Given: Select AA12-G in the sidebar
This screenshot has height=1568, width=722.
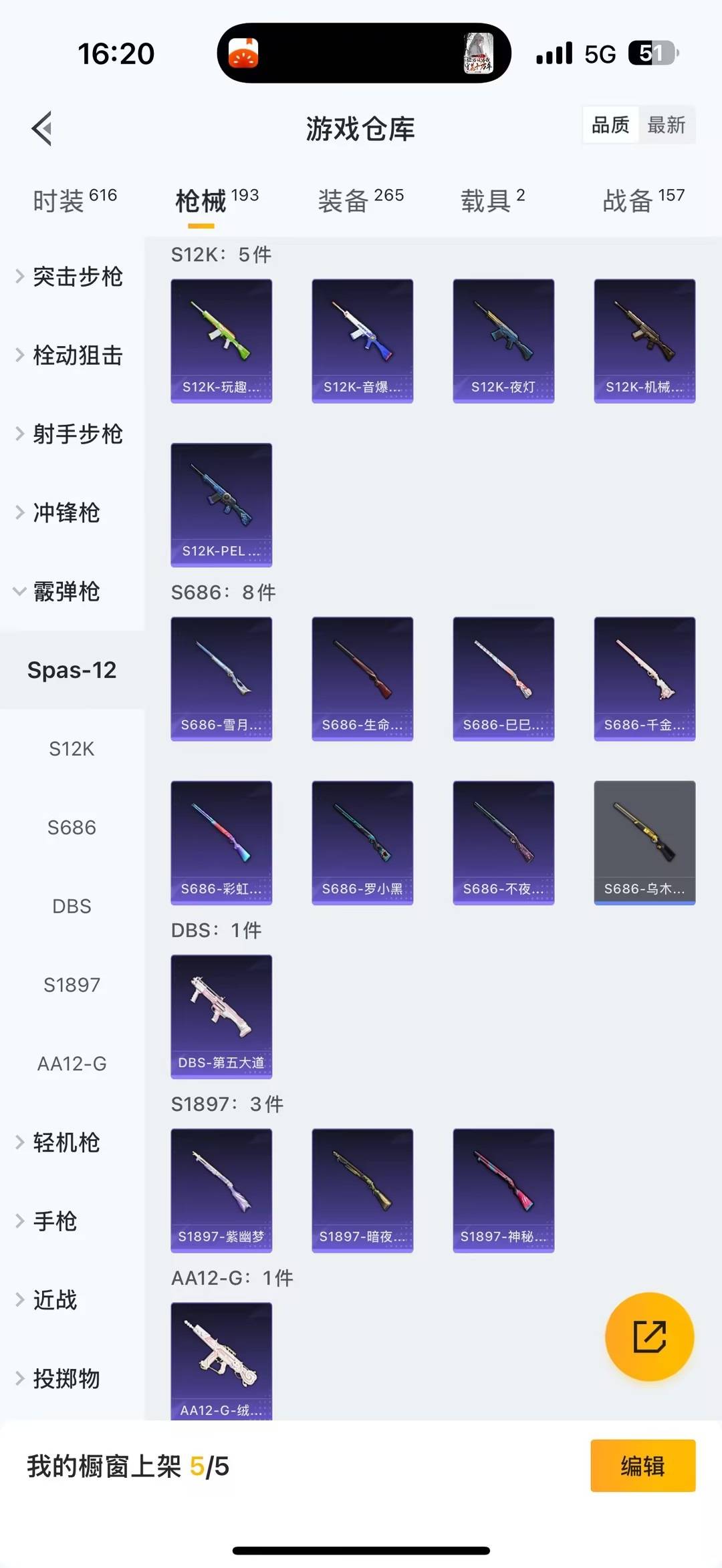Looking at the screenshot, I should (72, 1064).
